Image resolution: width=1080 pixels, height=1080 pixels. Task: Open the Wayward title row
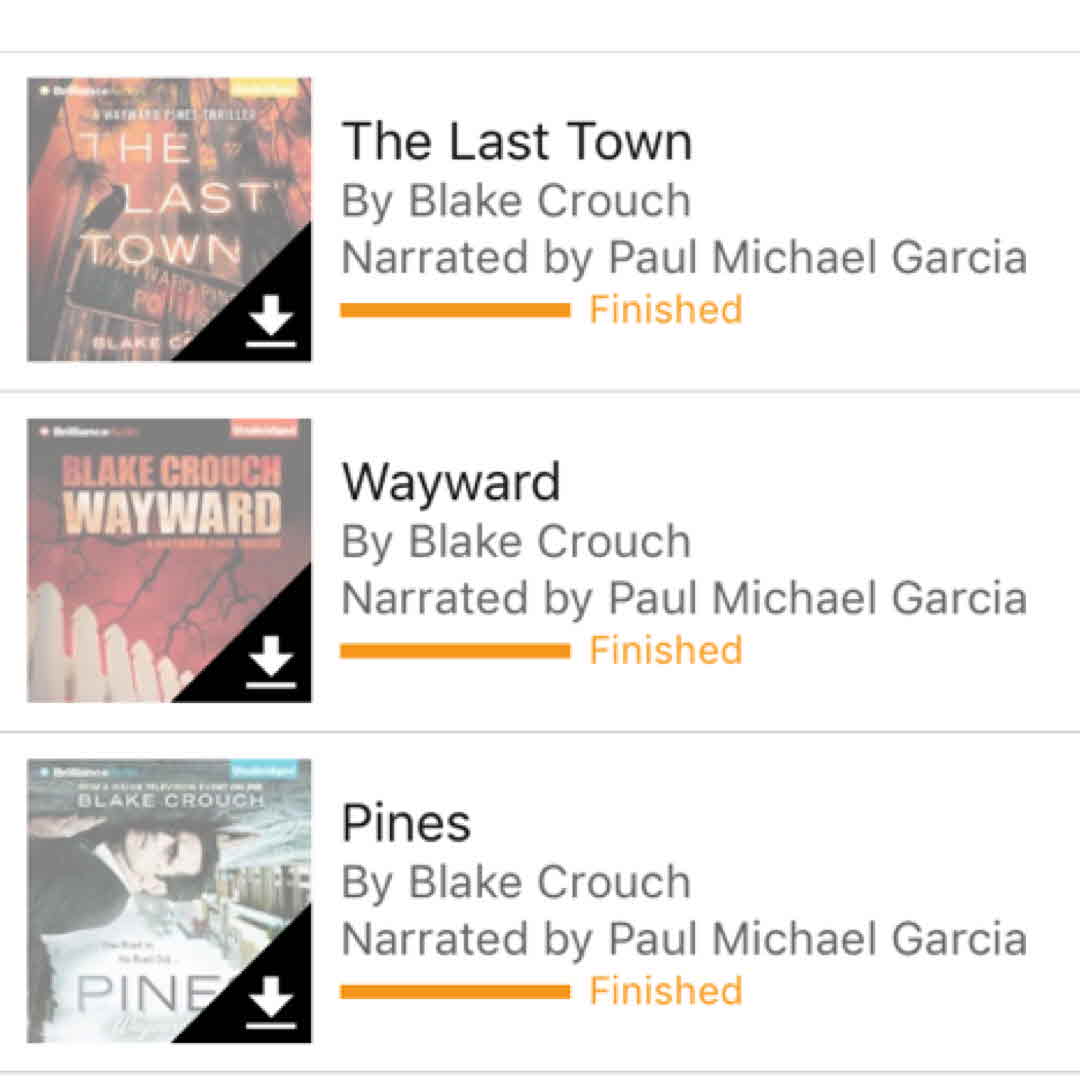pyautogui.click(x=451, y=483)
